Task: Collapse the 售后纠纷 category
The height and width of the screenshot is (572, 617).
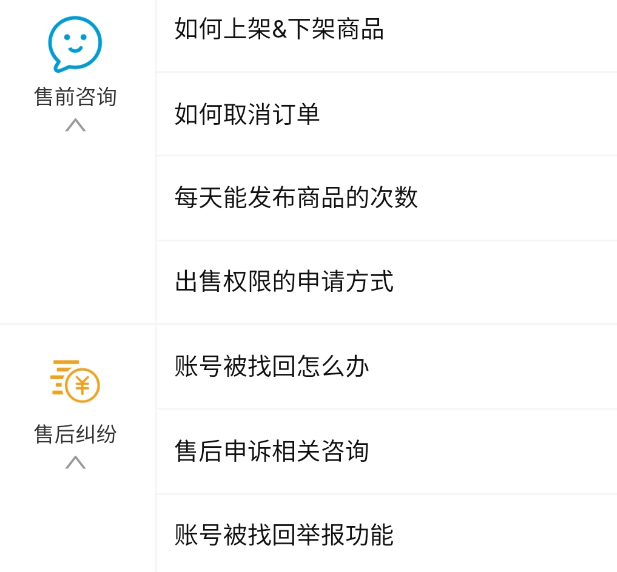Action: tap(75, 462)
